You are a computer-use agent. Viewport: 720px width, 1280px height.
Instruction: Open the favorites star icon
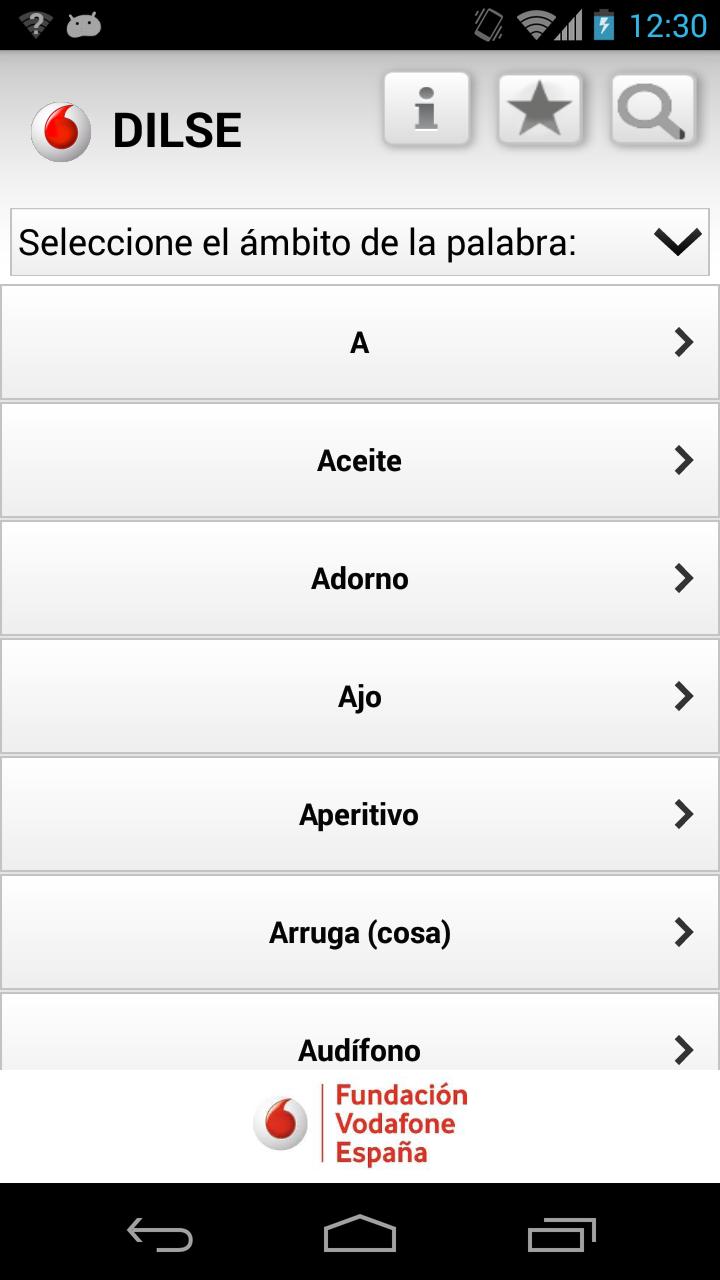pos(540,110)
